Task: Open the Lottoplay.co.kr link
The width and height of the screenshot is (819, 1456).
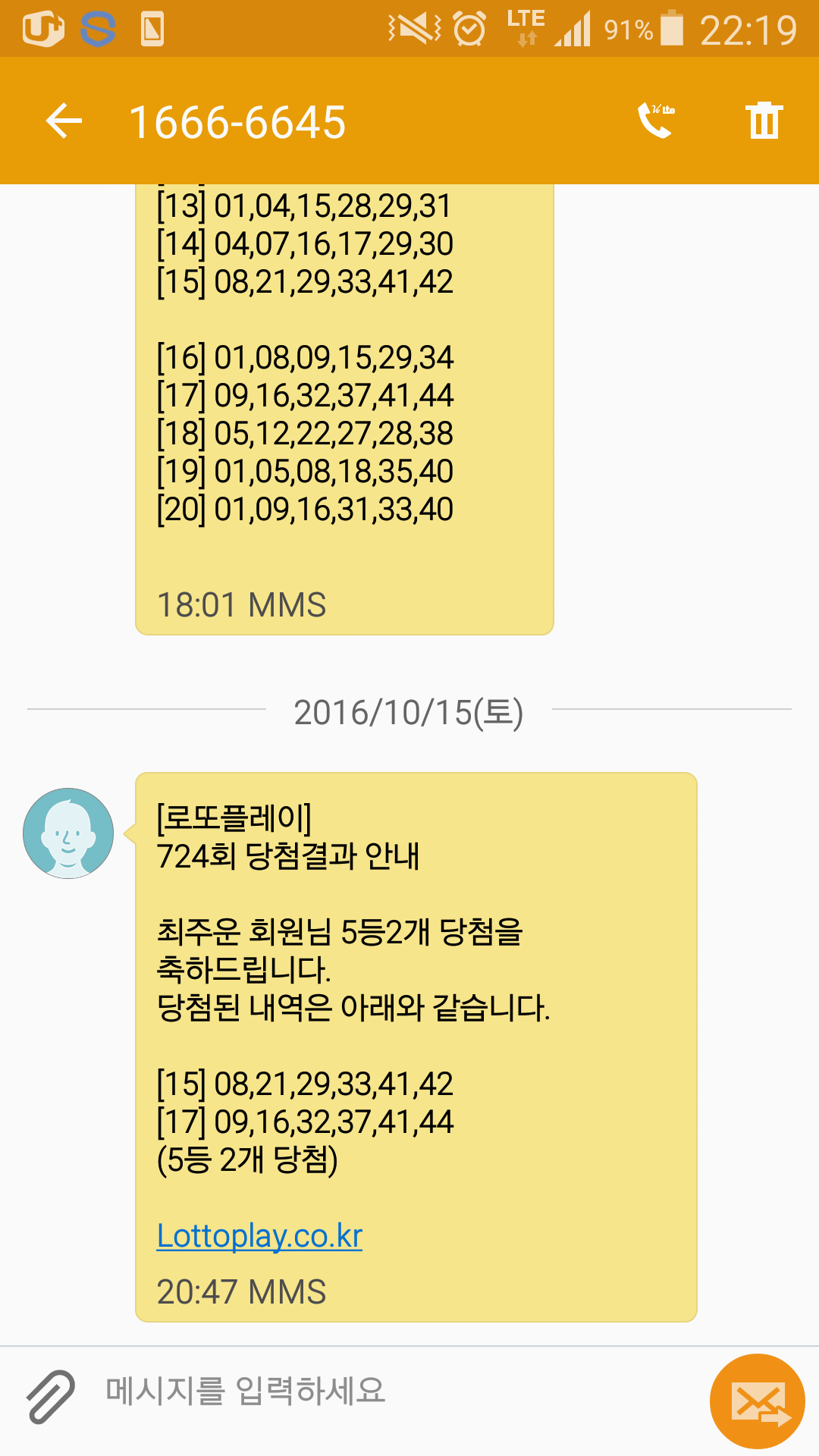Action: point(259,1235)
